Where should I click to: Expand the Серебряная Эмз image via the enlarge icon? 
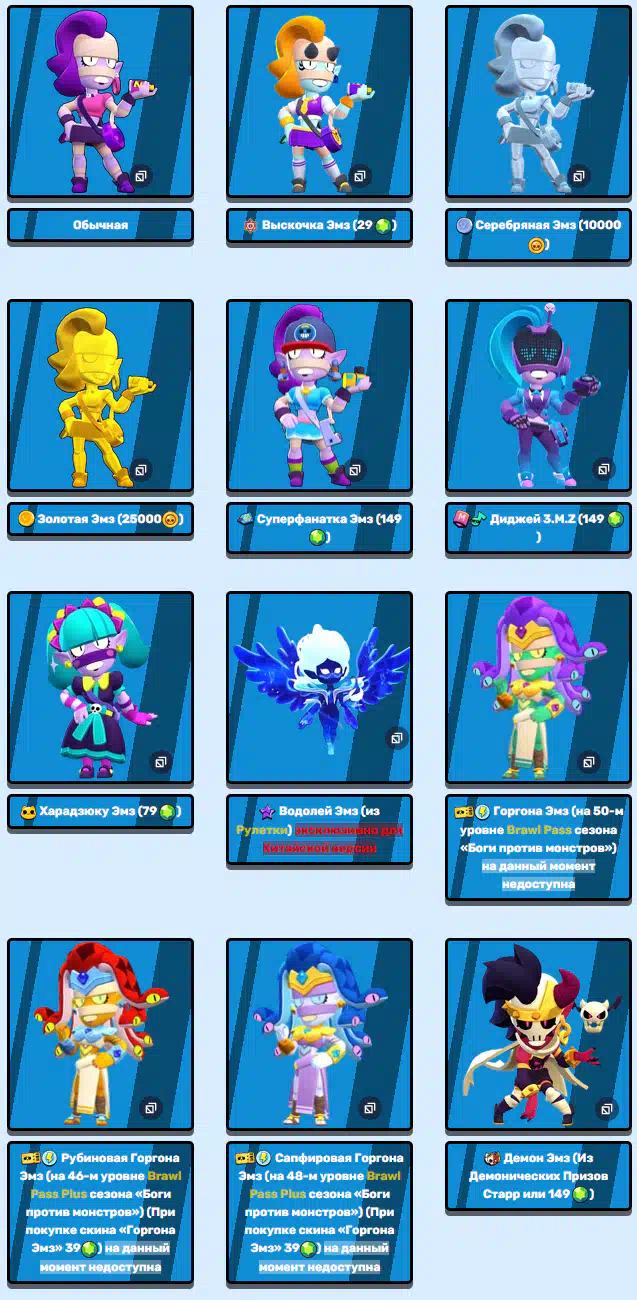point(579,177)
